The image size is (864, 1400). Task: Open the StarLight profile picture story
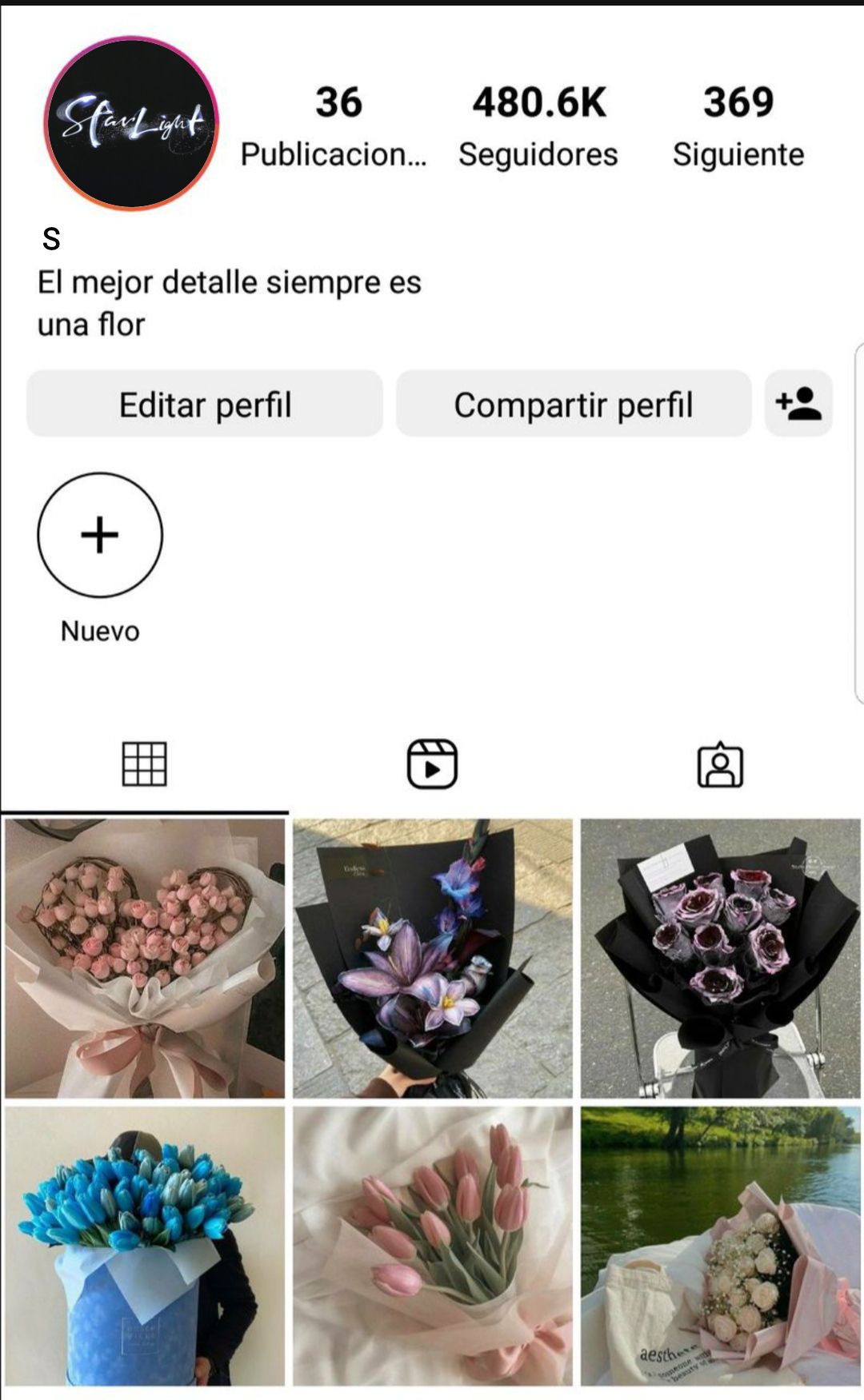(x=132, y=123)
